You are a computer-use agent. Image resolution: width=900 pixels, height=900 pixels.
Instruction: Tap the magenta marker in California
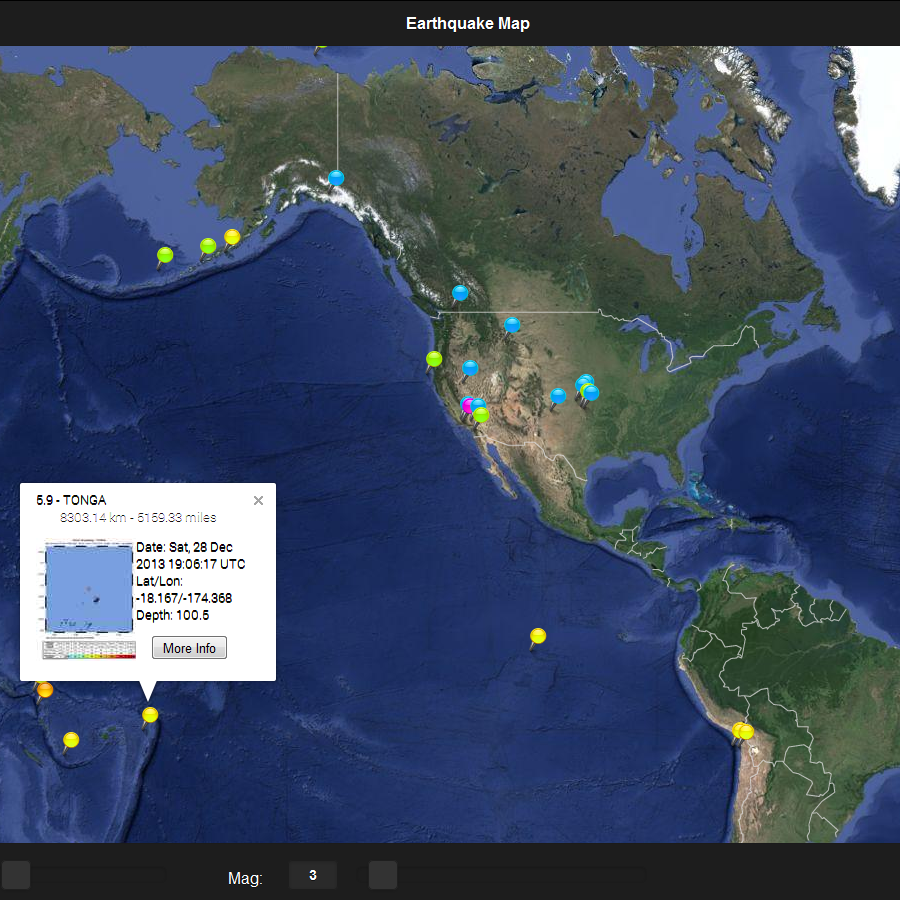[x=467, y=404]
